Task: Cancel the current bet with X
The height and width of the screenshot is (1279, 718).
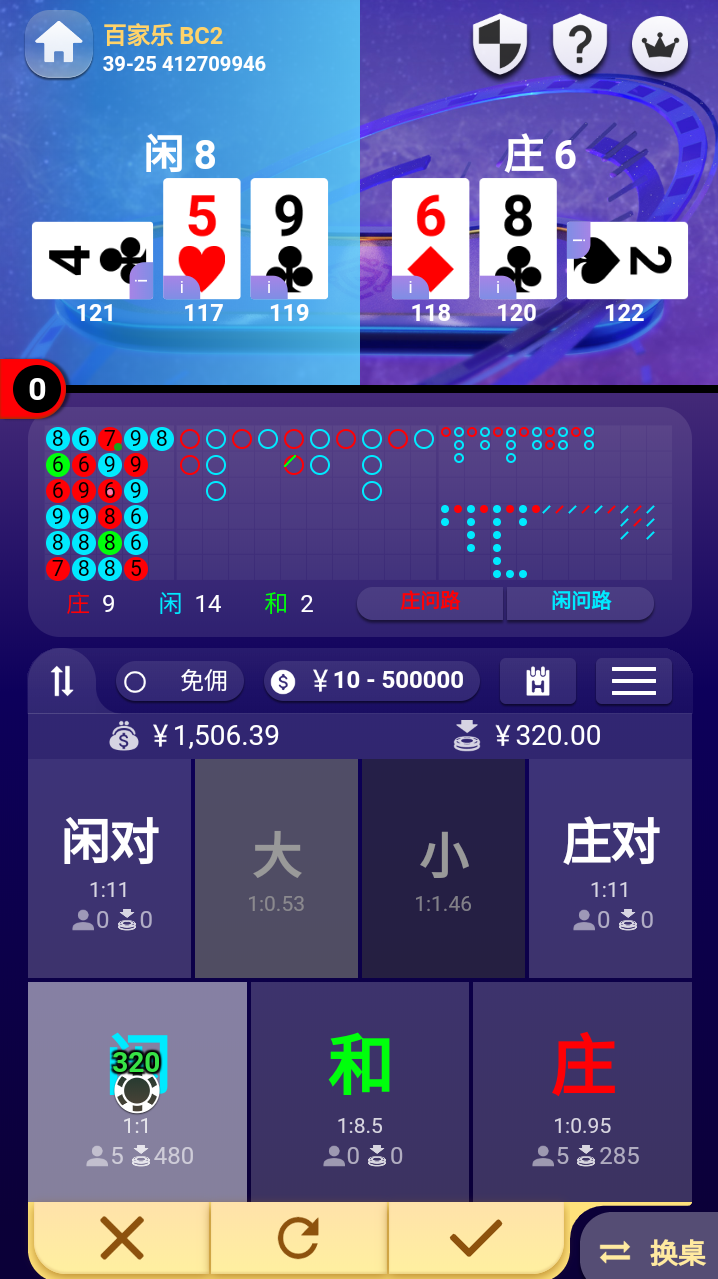Action: click(122, 1240)
